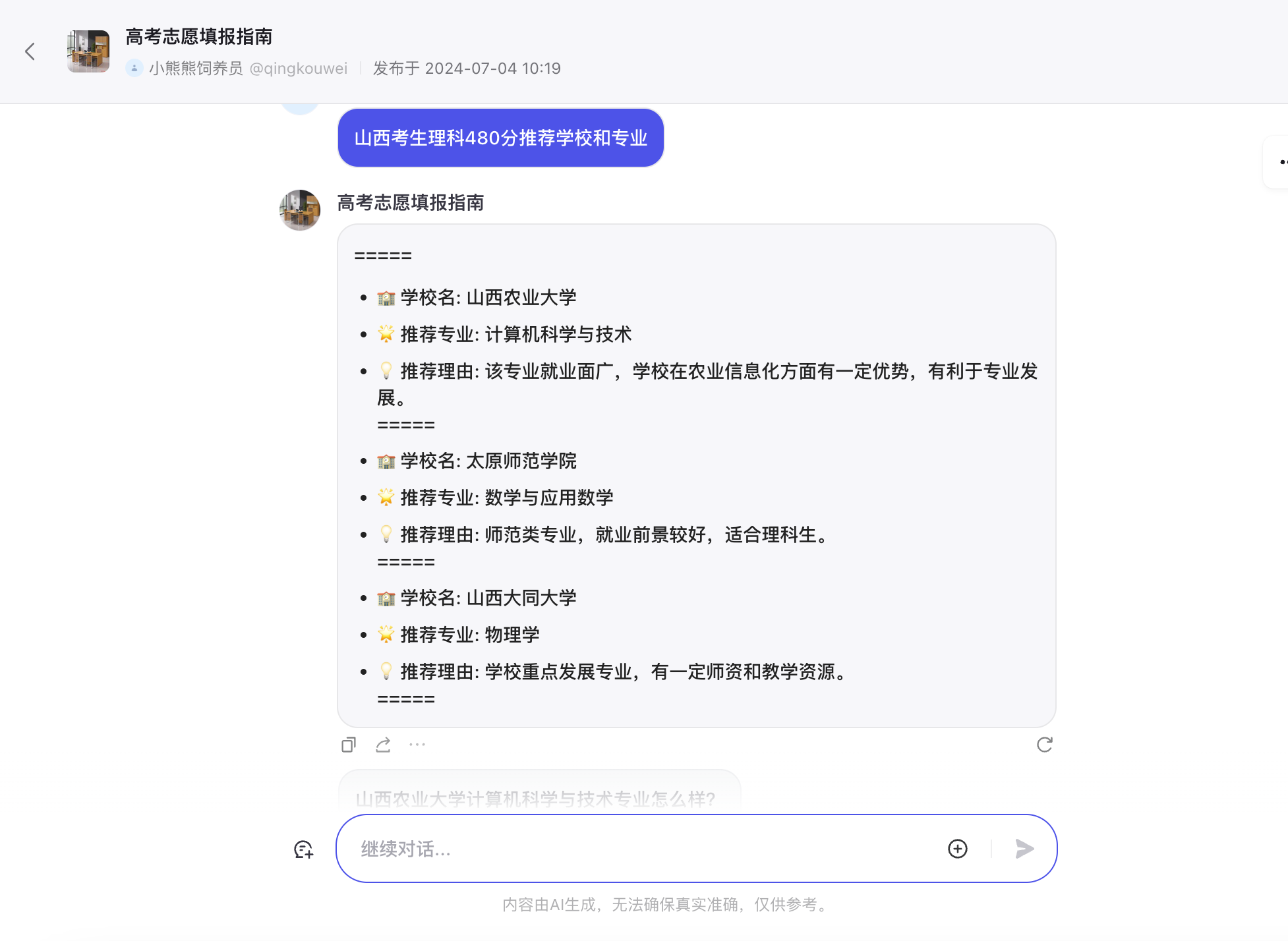Image resolution: width=1288 pixels, height=941 pixels.
Task: Select suggested question about 山西农业大学计算机专业
Action: [535, 798]
